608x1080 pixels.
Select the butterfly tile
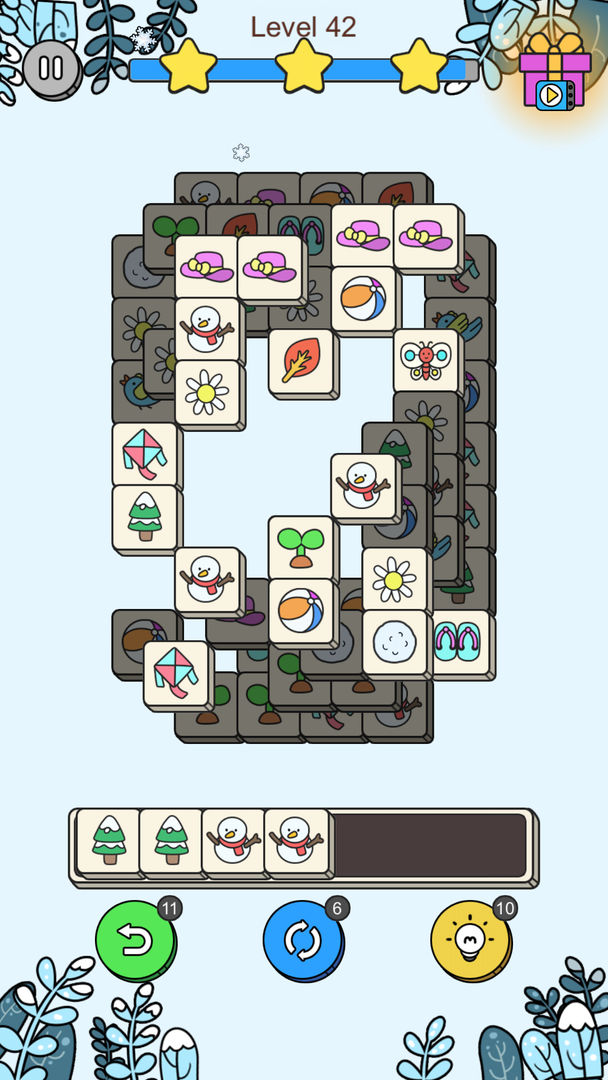coord(426,360)
